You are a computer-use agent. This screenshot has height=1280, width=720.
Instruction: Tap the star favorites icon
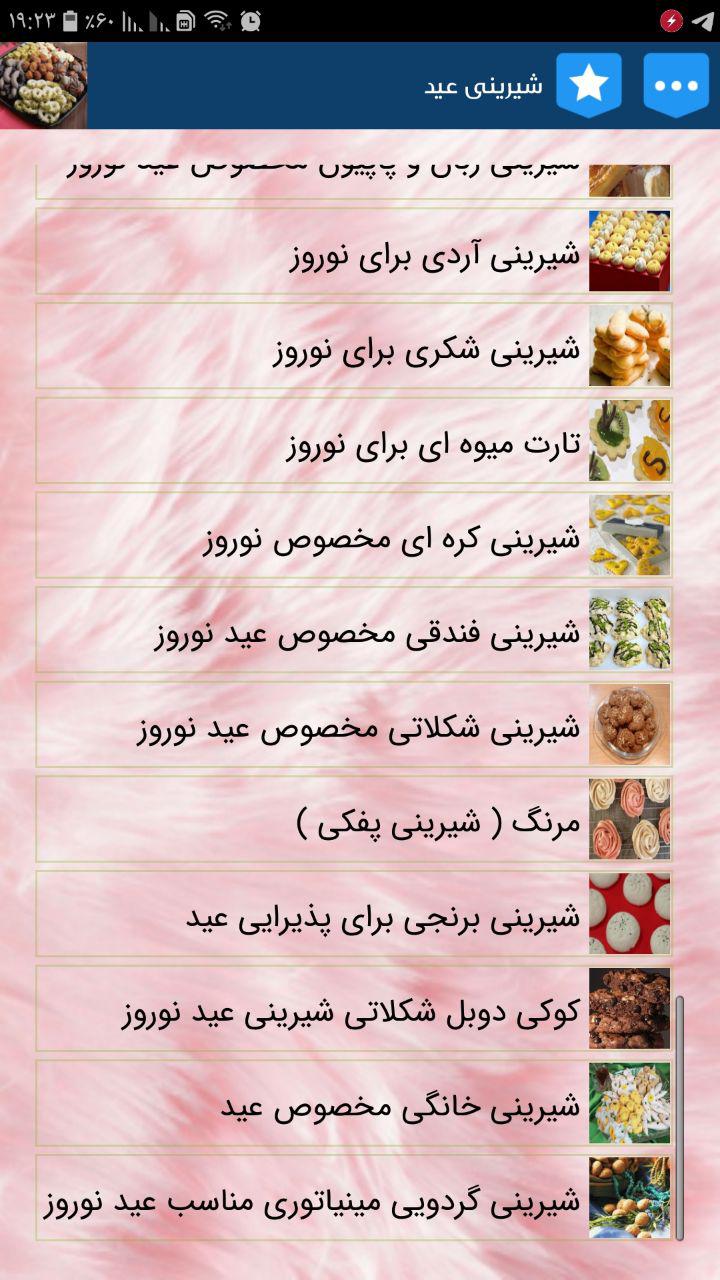coord(589,85)
